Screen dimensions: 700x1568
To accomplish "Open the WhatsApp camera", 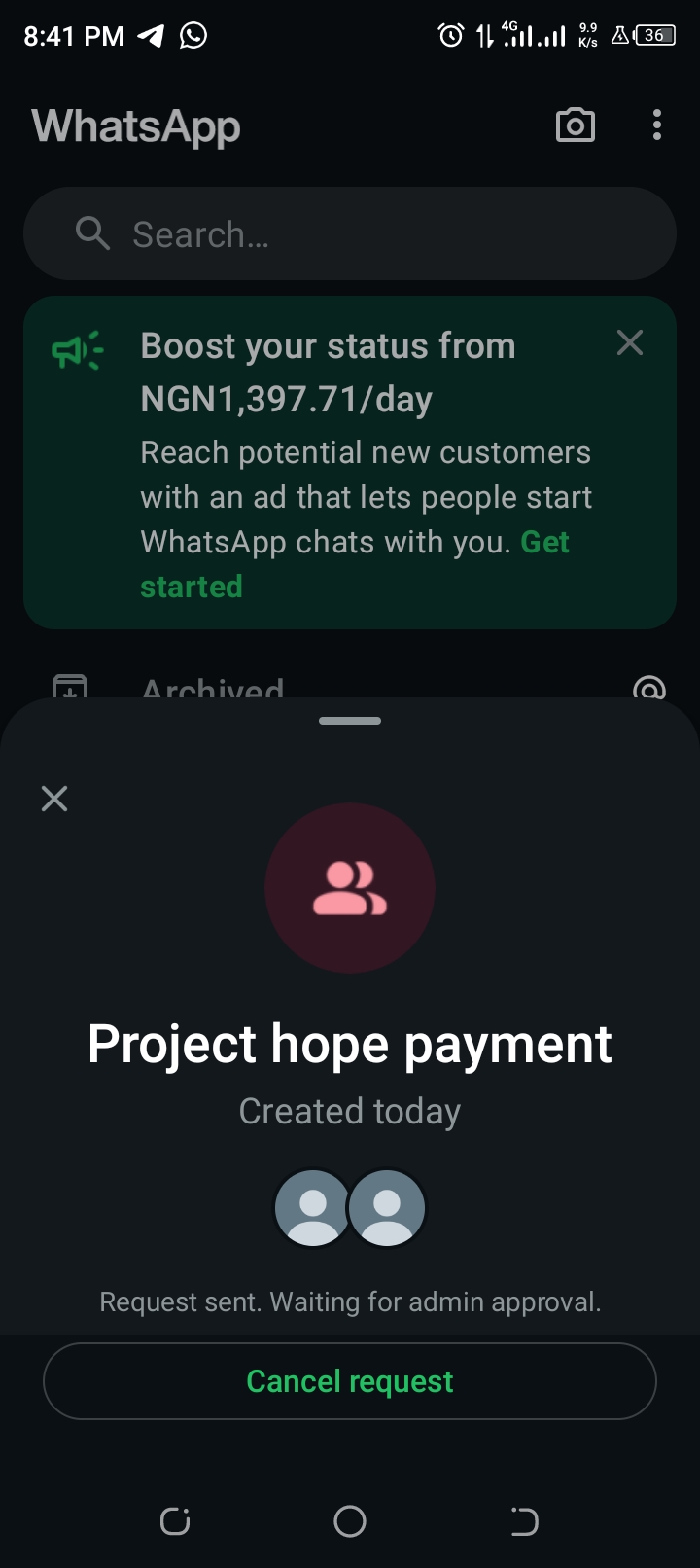I will (x=575, y=125).
